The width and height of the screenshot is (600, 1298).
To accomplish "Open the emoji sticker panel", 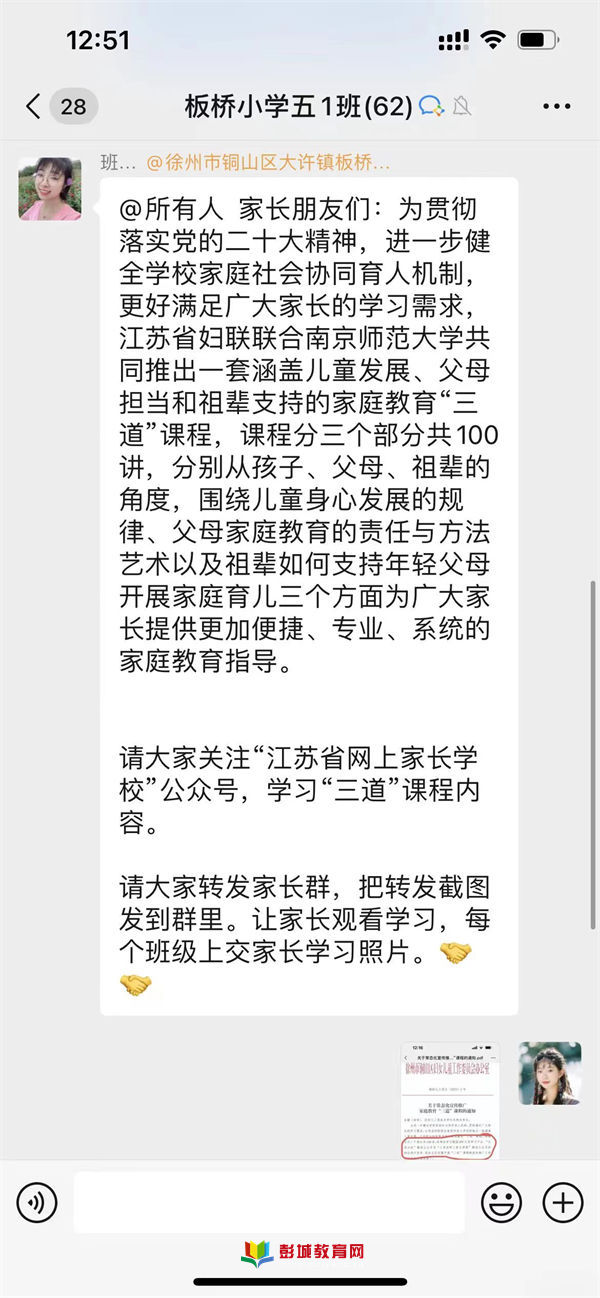I will 501,1201.
